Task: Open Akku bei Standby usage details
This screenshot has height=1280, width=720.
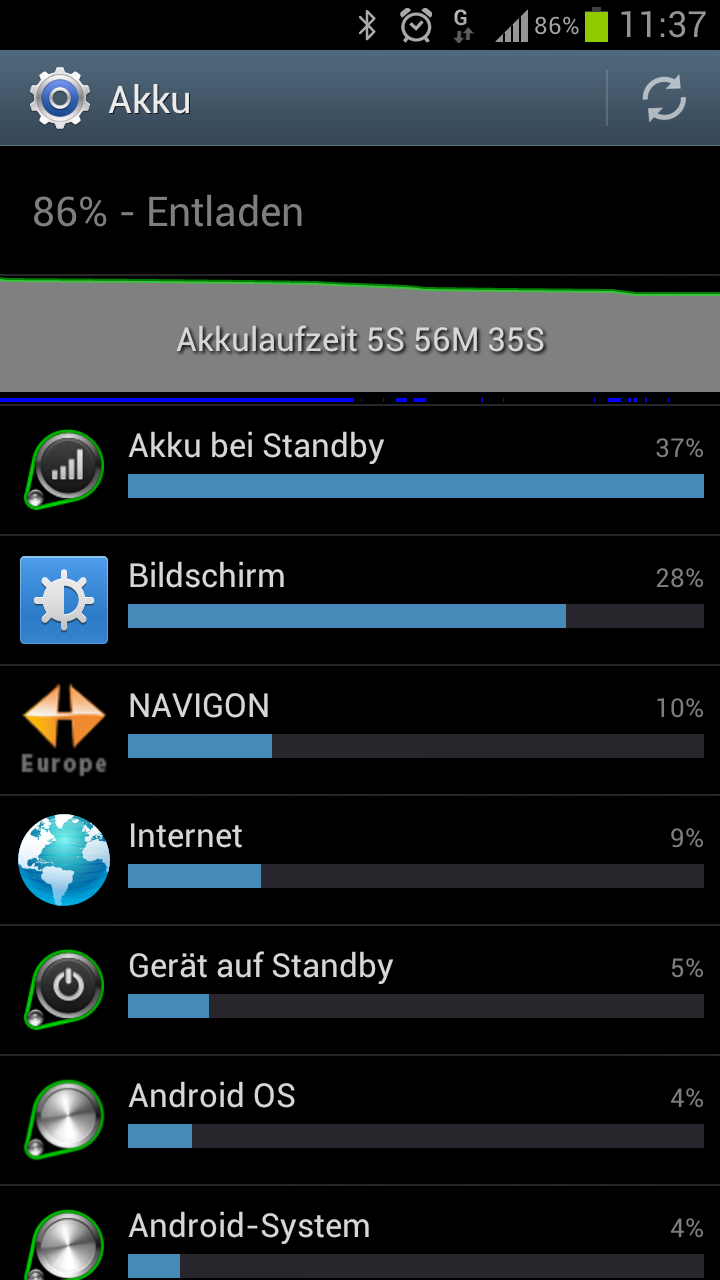Action: coord(360,470)
